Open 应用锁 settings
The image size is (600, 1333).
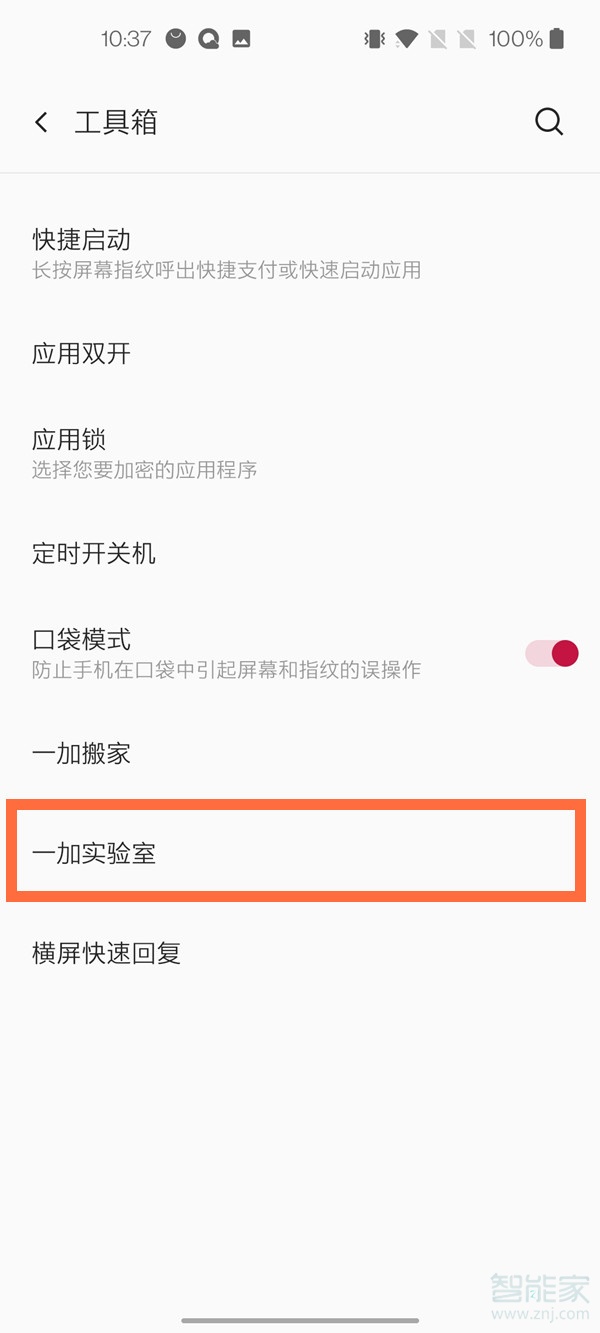300,453
